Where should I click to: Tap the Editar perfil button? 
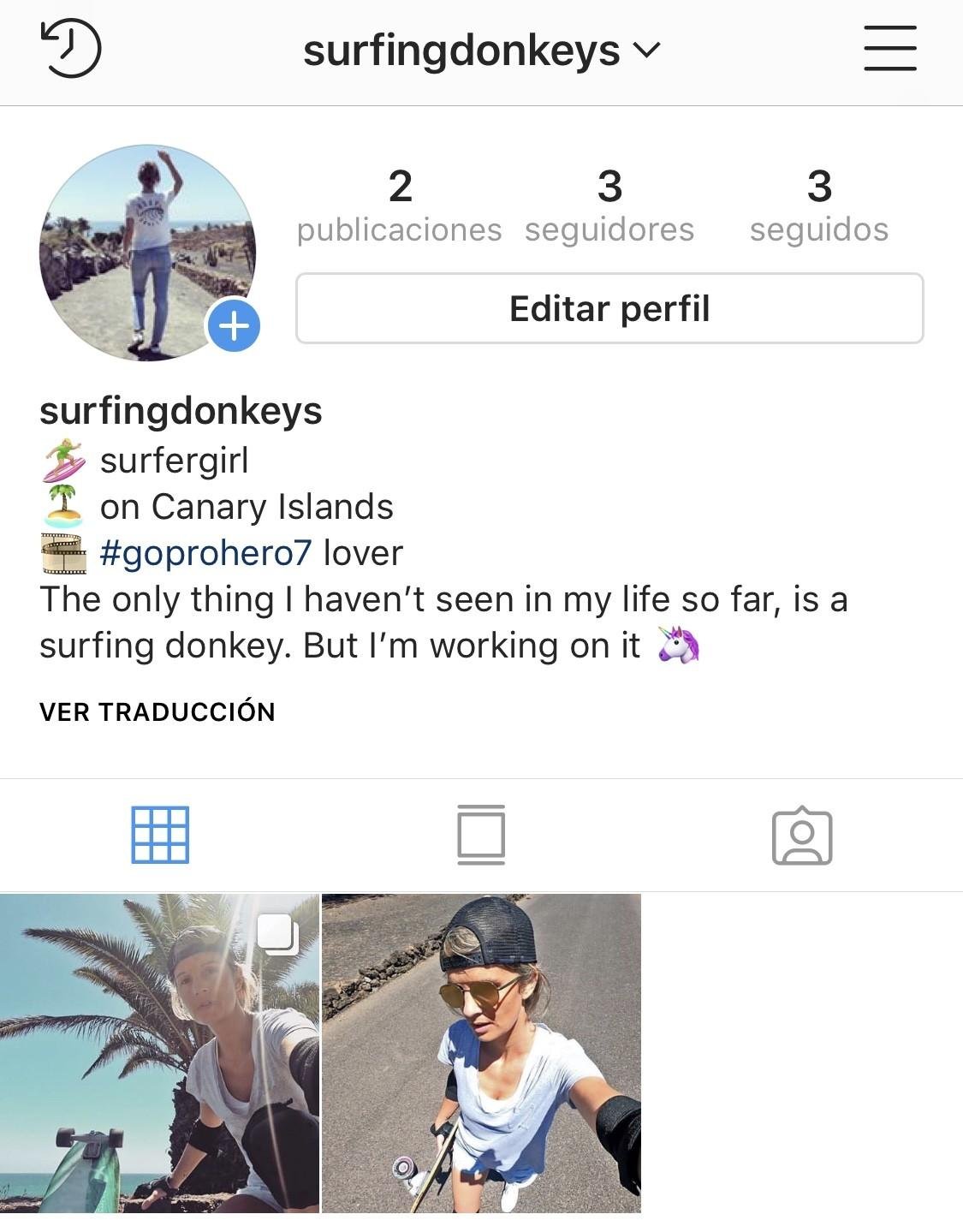pos(609,308)
